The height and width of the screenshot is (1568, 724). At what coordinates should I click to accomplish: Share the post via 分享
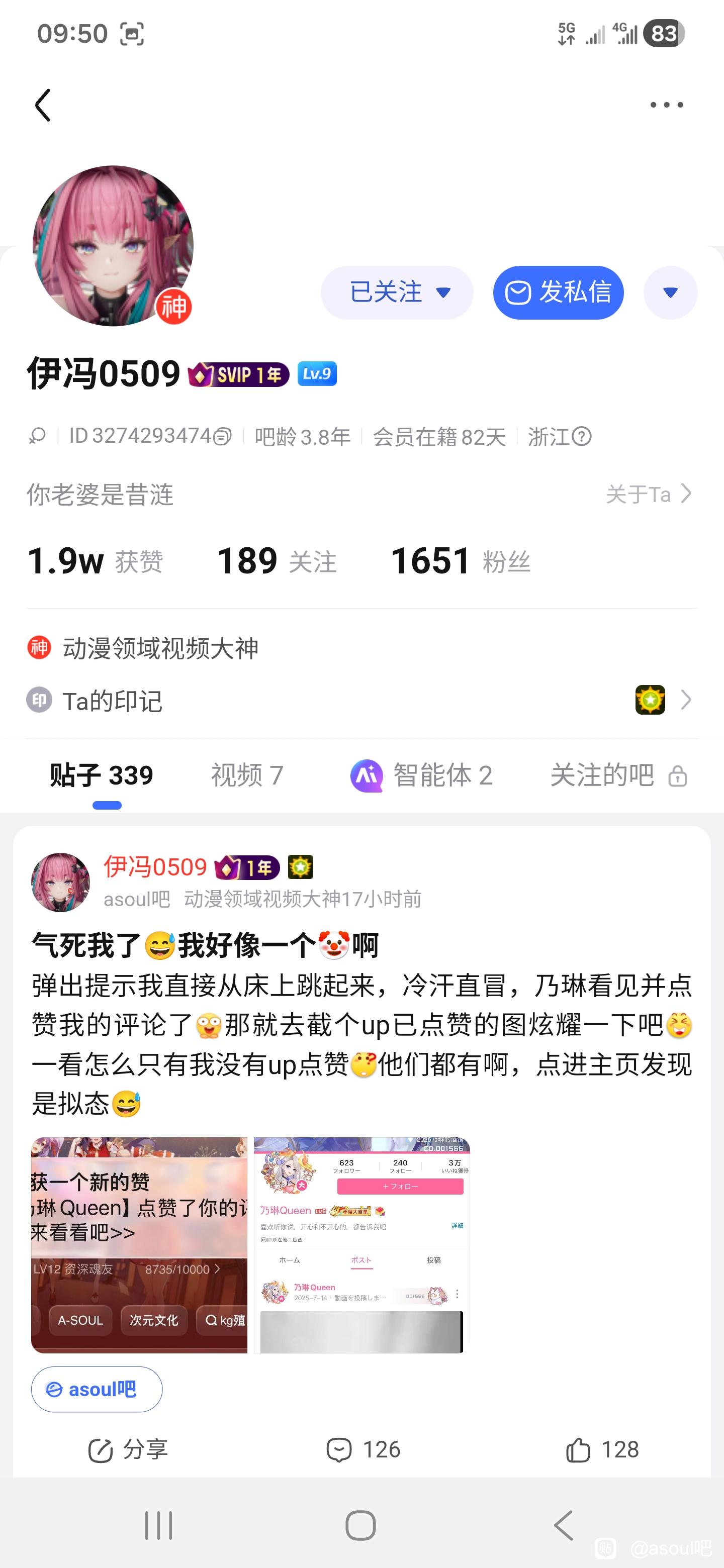tap(128, 1450)
